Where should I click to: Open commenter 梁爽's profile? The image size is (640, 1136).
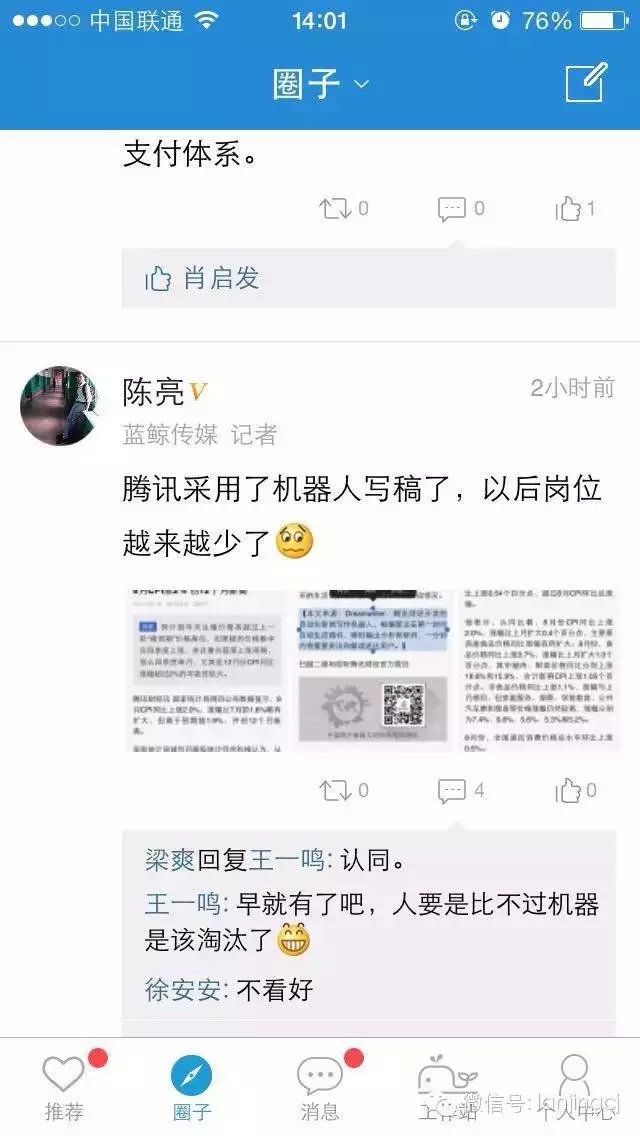[x=169, y=860]
